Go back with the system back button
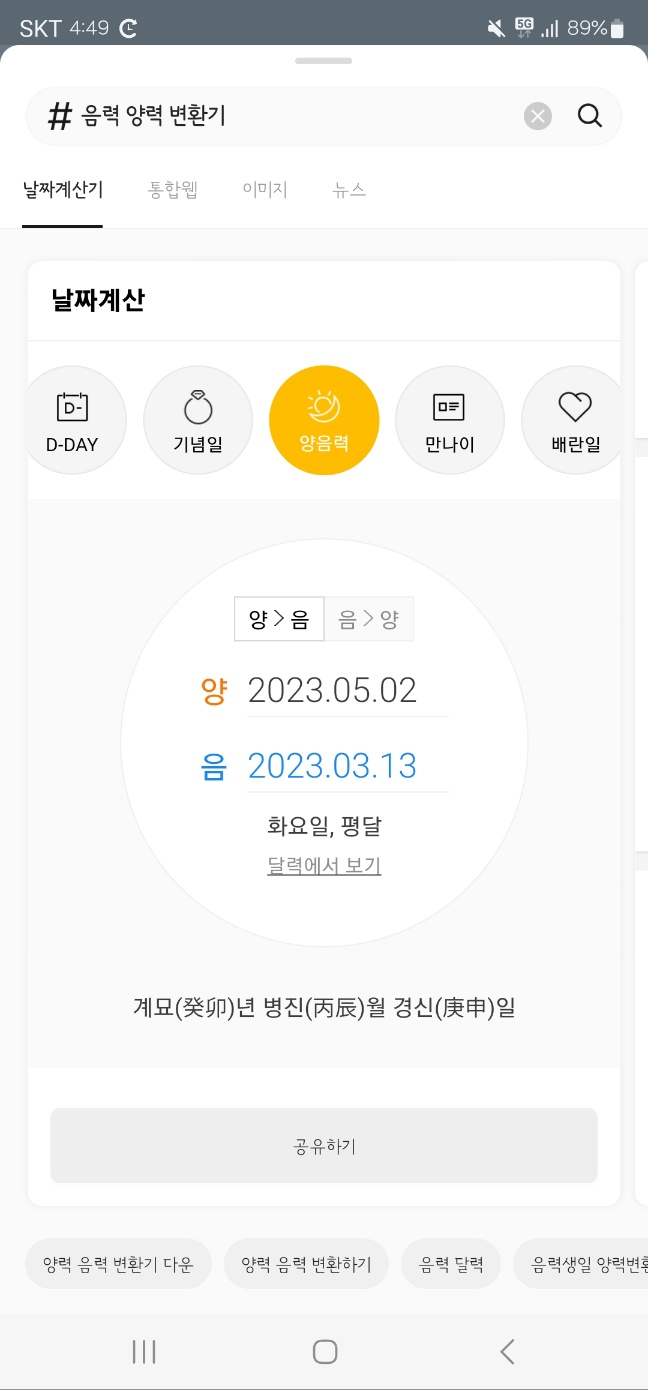Image resolution: width=648 pixels, height=1390 pixels. pyautogui.click(x=507, y=1352)
